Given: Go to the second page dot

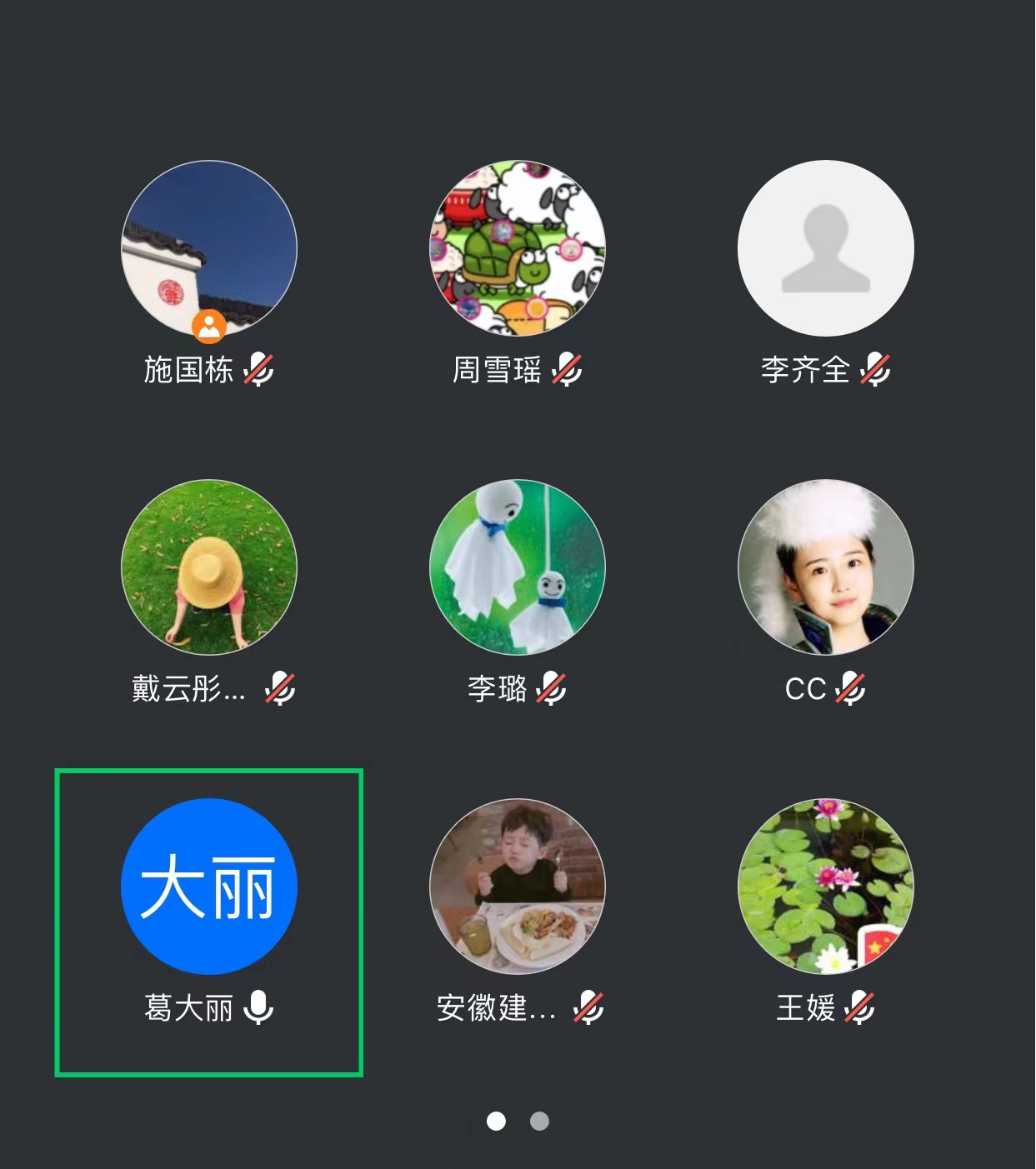Looking at the screenshot, I should pos(539,1122).
